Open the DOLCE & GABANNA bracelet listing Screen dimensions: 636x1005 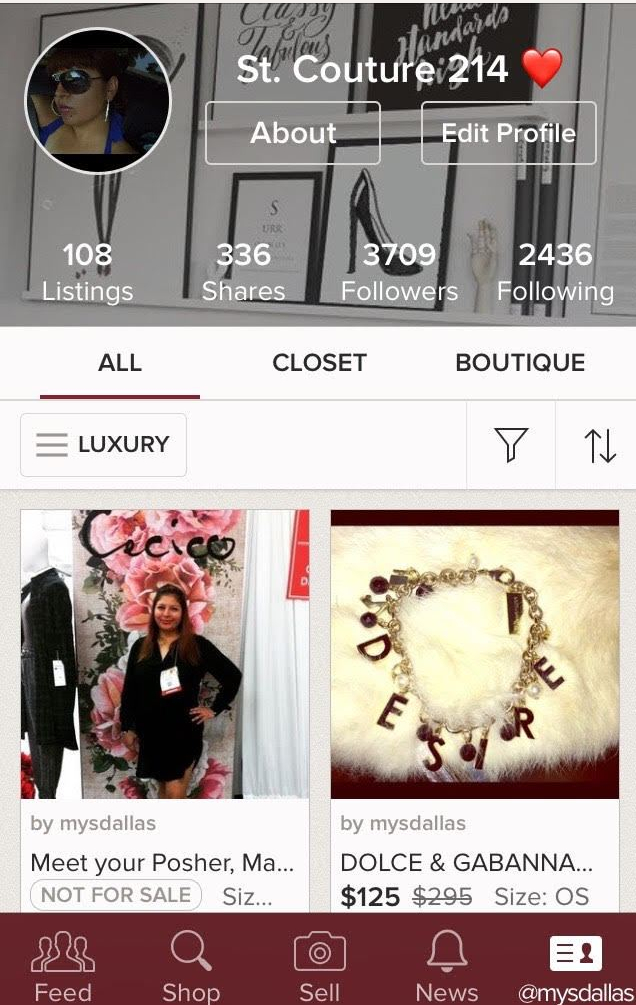point(475,655)
